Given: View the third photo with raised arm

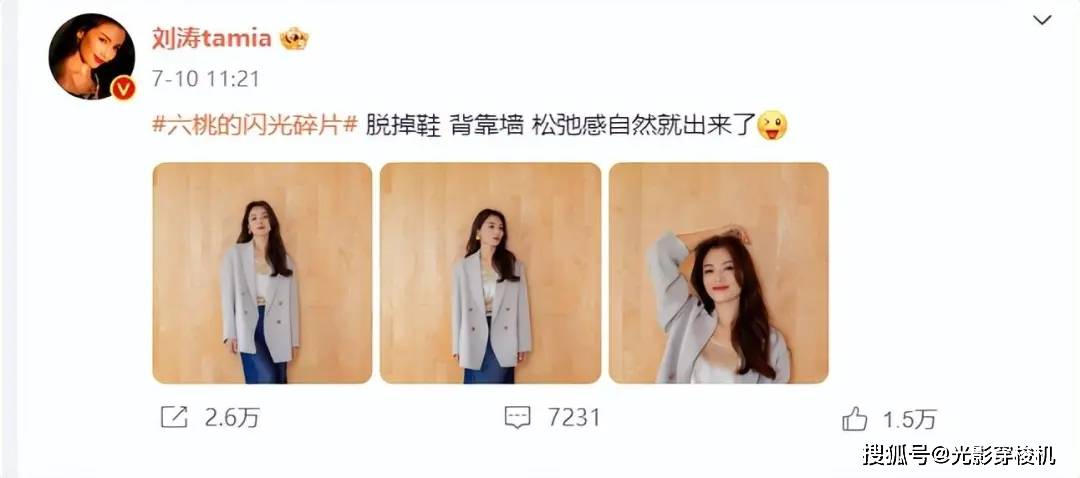Looking at the screenshot, I should coord(718,273).
